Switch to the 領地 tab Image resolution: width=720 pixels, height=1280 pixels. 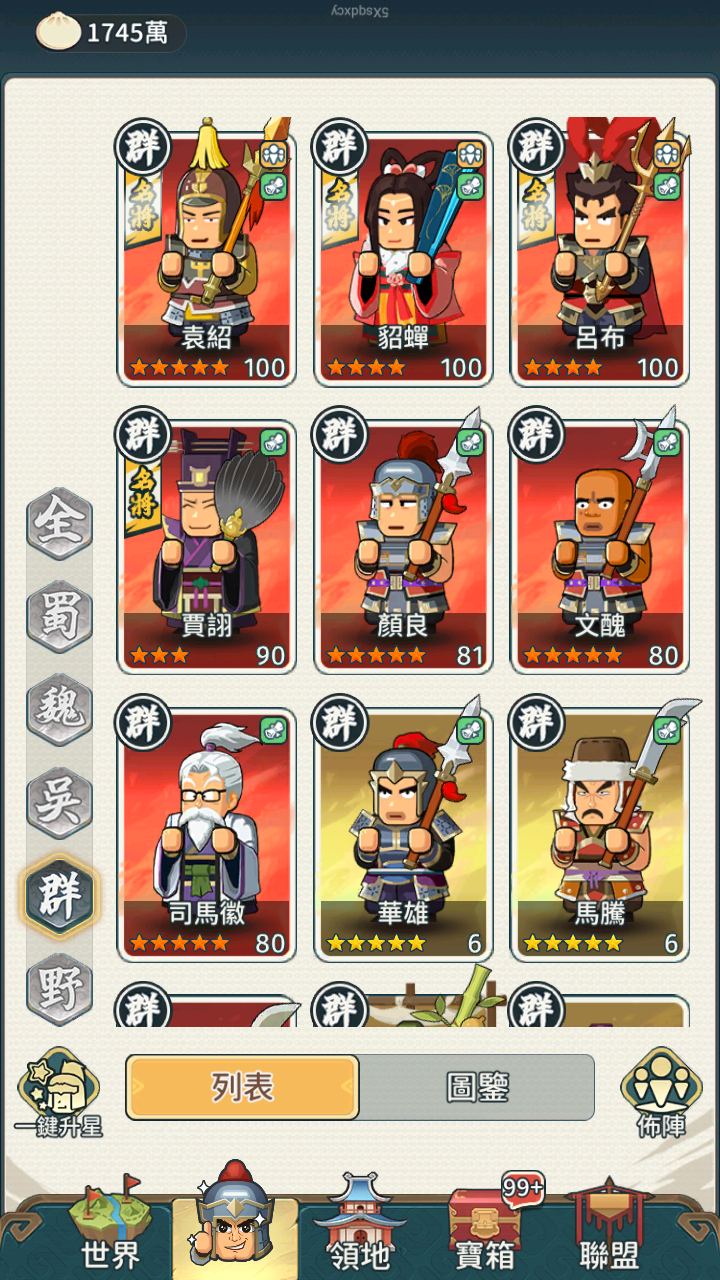[x=360, y=1228]
